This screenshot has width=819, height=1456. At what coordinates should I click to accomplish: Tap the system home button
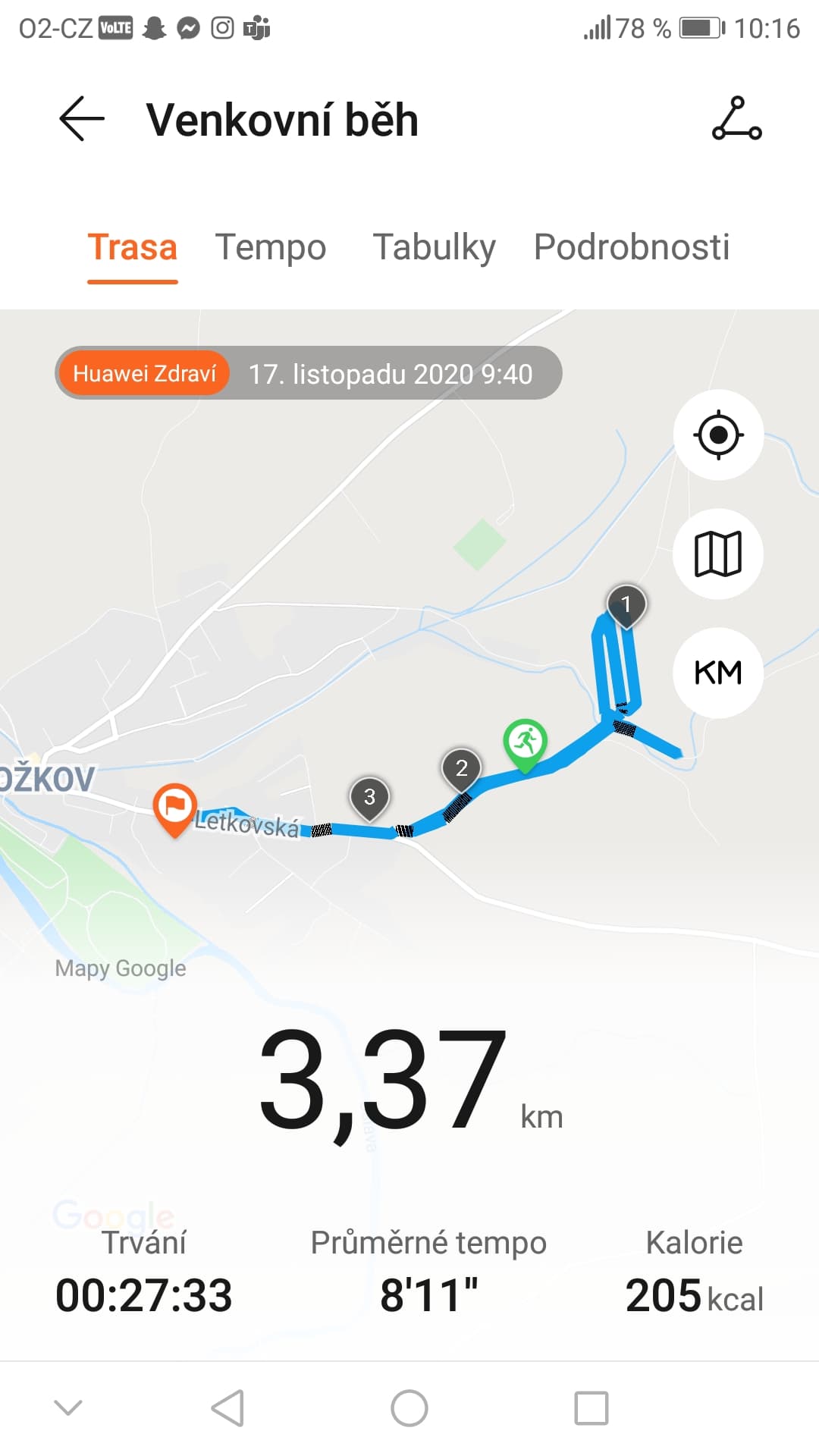coord(409,1408)
